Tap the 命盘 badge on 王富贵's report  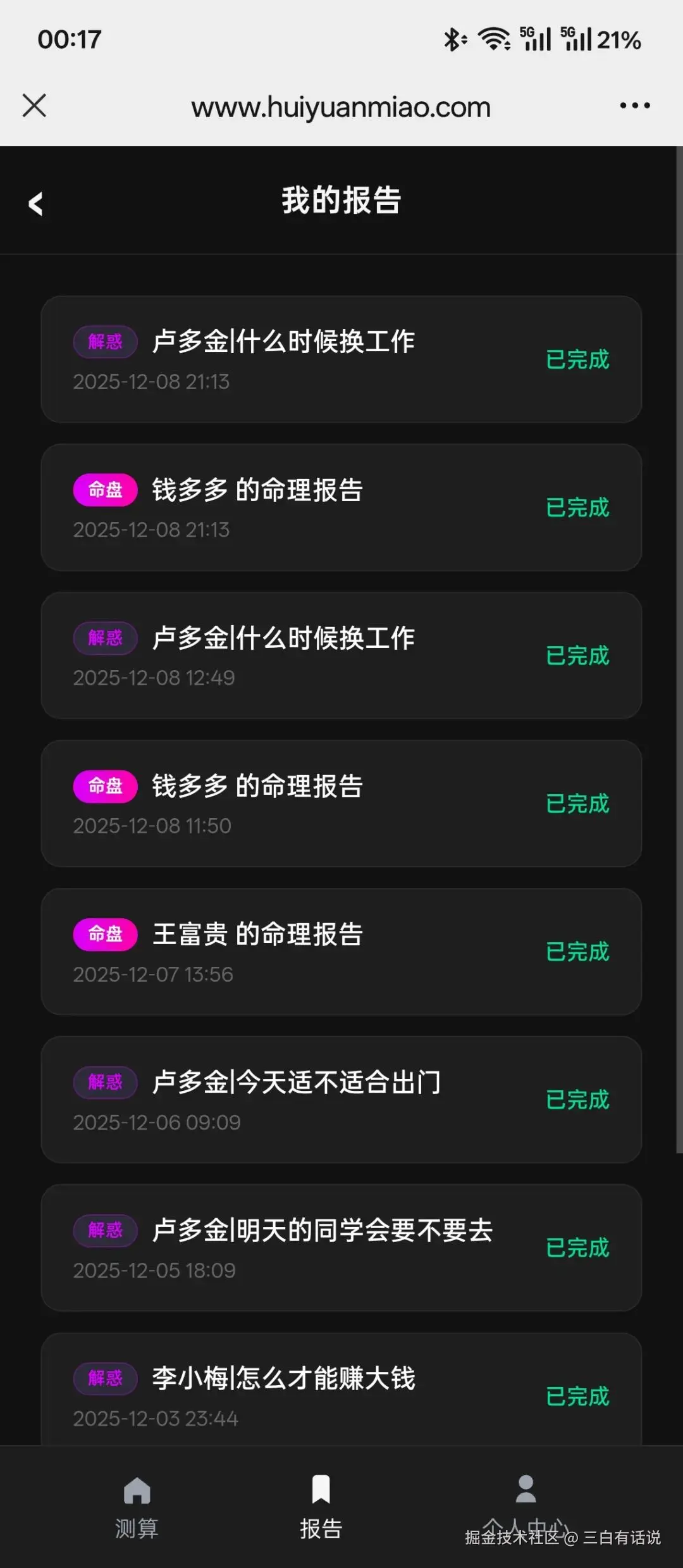(105, 934)
